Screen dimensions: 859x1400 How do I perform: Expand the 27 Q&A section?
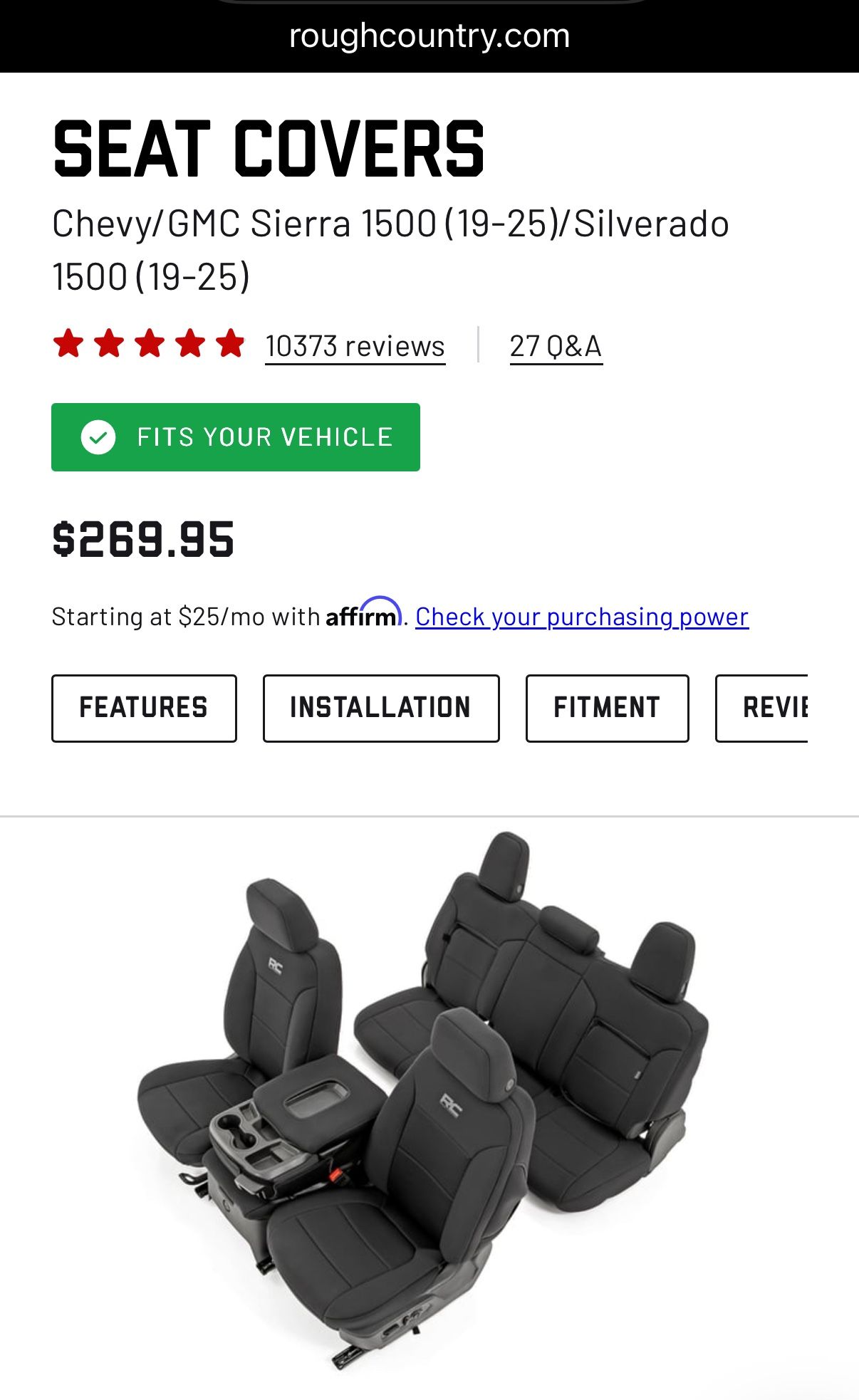[556, 346]
